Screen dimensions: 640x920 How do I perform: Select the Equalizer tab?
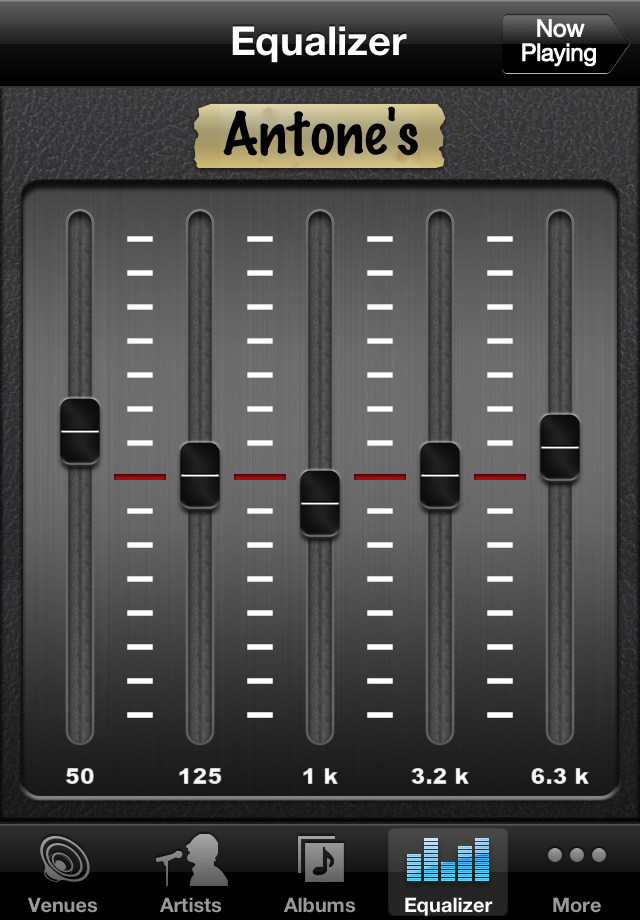[448, 874]
